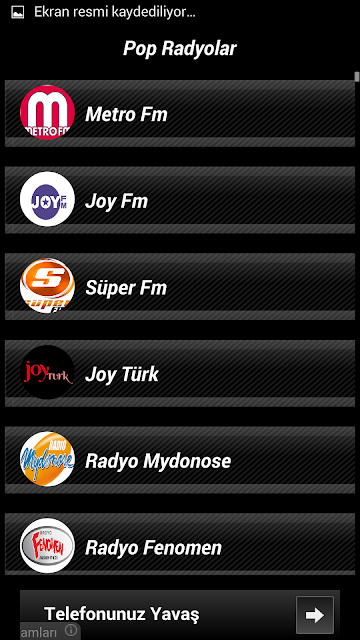This screenshot has width=360, height=640.
Task: Open the Radyo Fenomen station
Action: (x=180, y=547)
